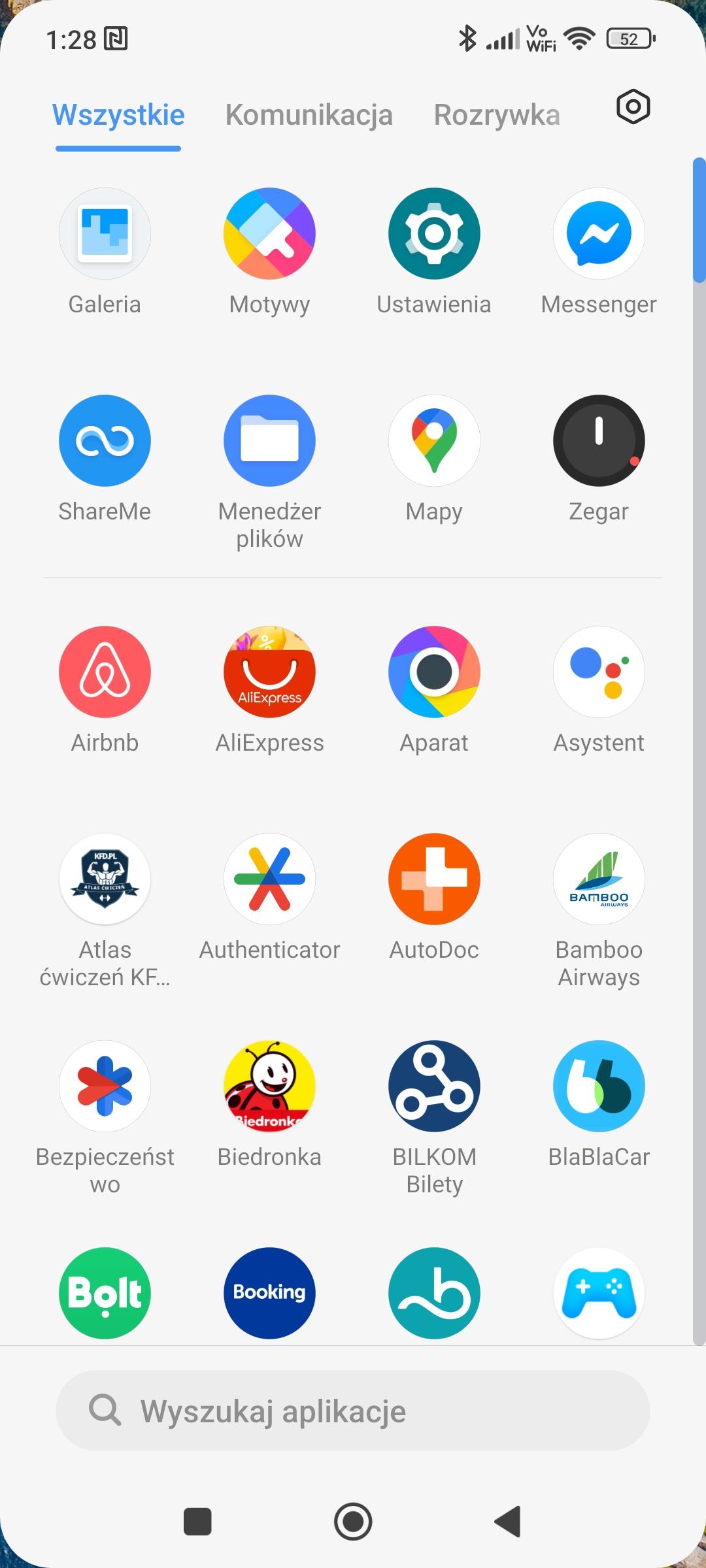Launch the Biedronka app
Screen dimensions: 706x1568
point(269,1086)
